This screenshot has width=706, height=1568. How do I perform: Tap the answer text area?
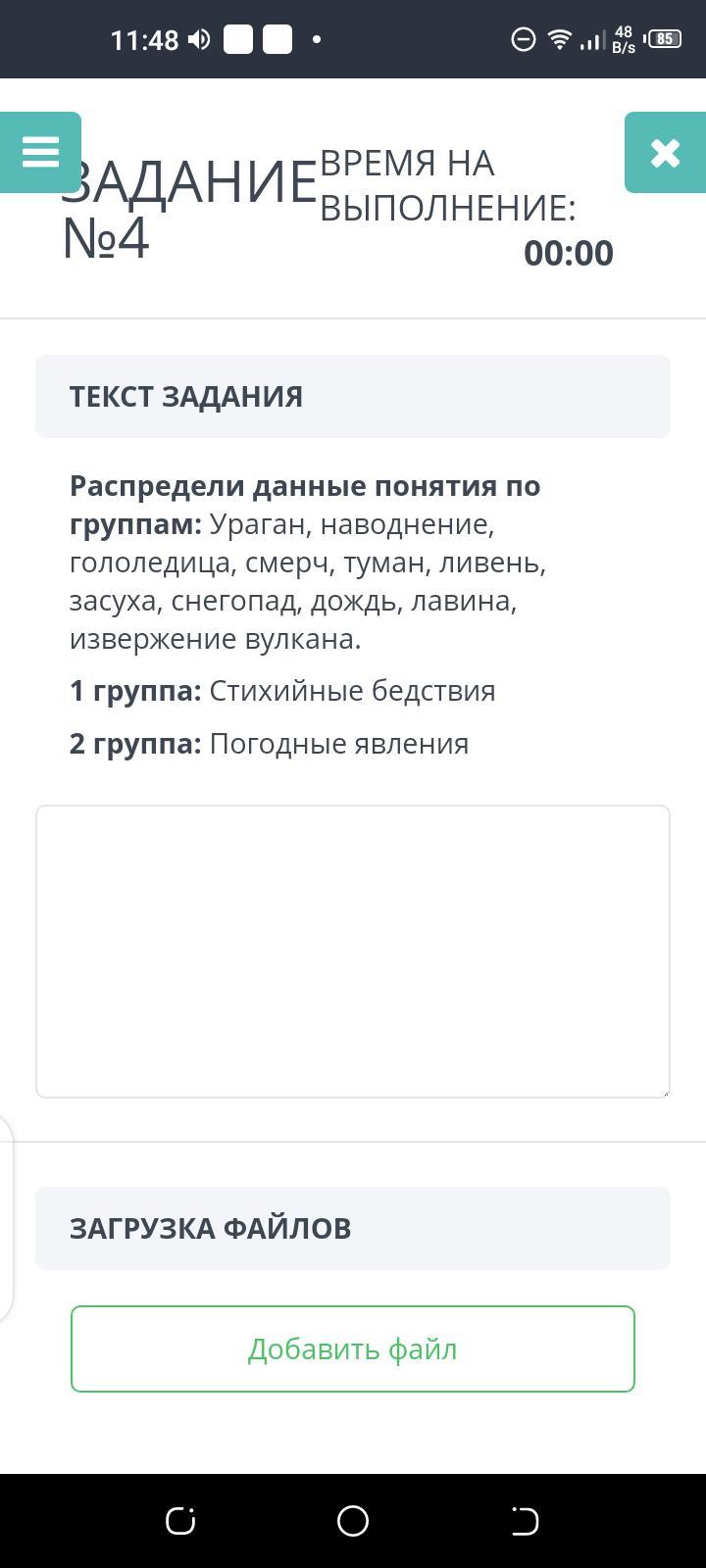[353, 952]
